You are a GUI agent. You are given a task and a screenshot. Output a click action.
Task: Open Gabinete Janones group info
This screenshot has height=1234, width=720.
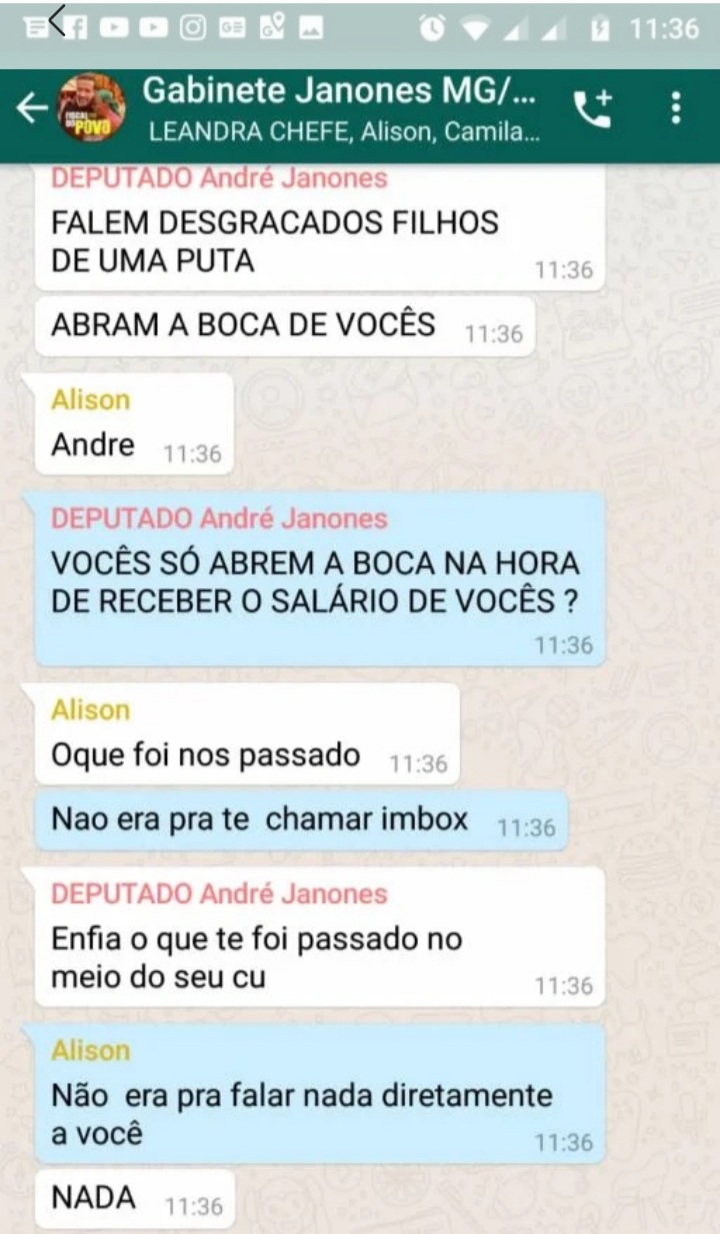pos(340,108)
